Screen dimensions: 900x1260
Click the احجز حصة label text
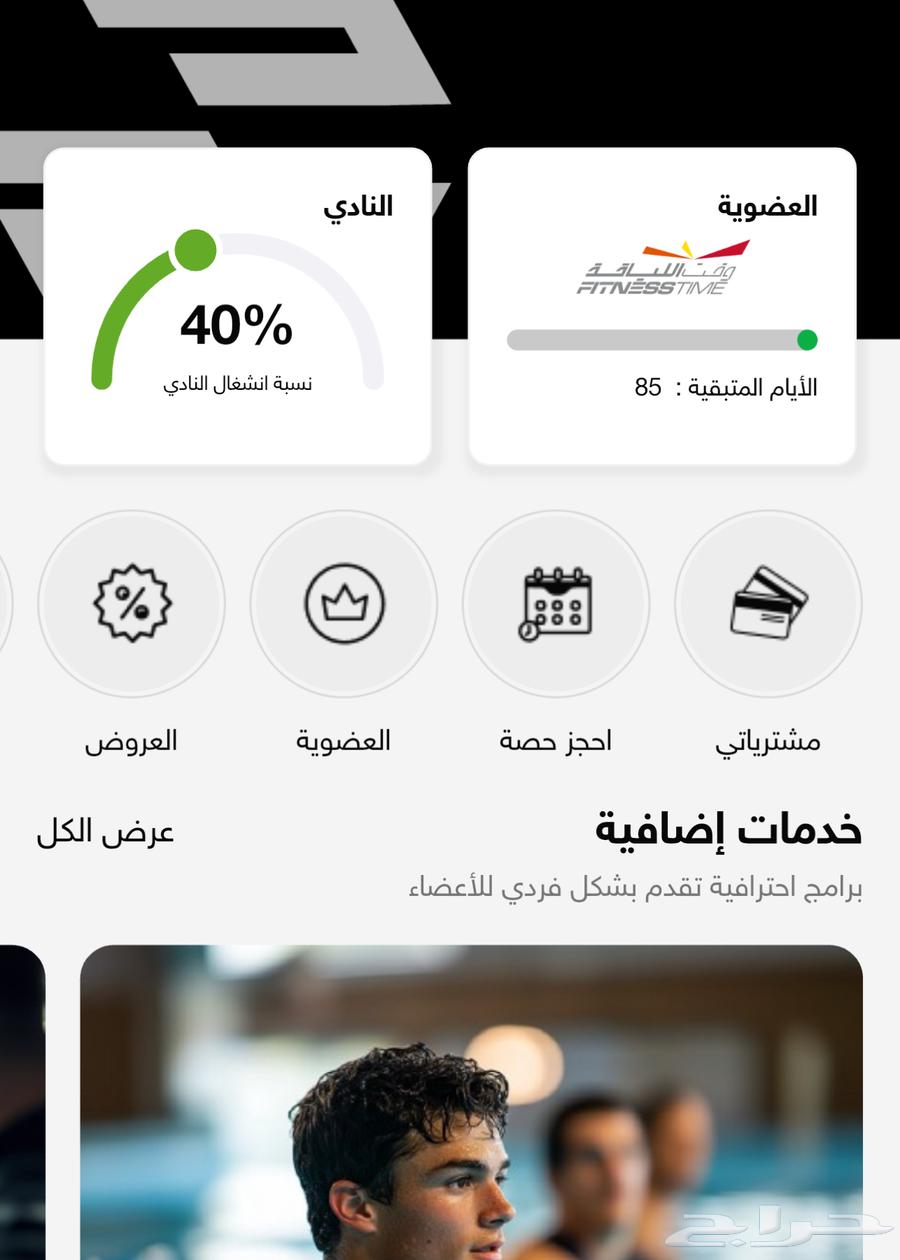(x=555, y=741)
